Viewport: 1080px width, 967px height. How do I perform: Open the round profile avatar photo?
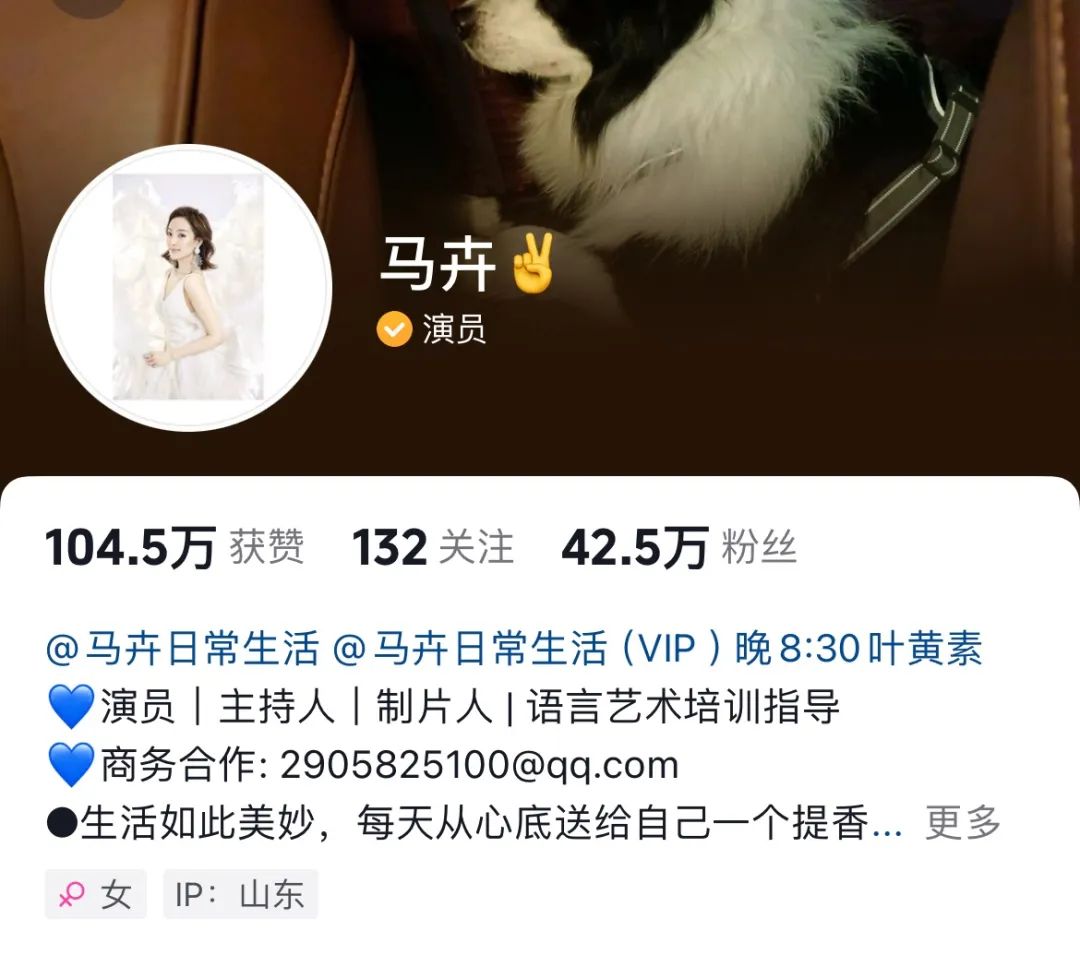tap(188, 288)
